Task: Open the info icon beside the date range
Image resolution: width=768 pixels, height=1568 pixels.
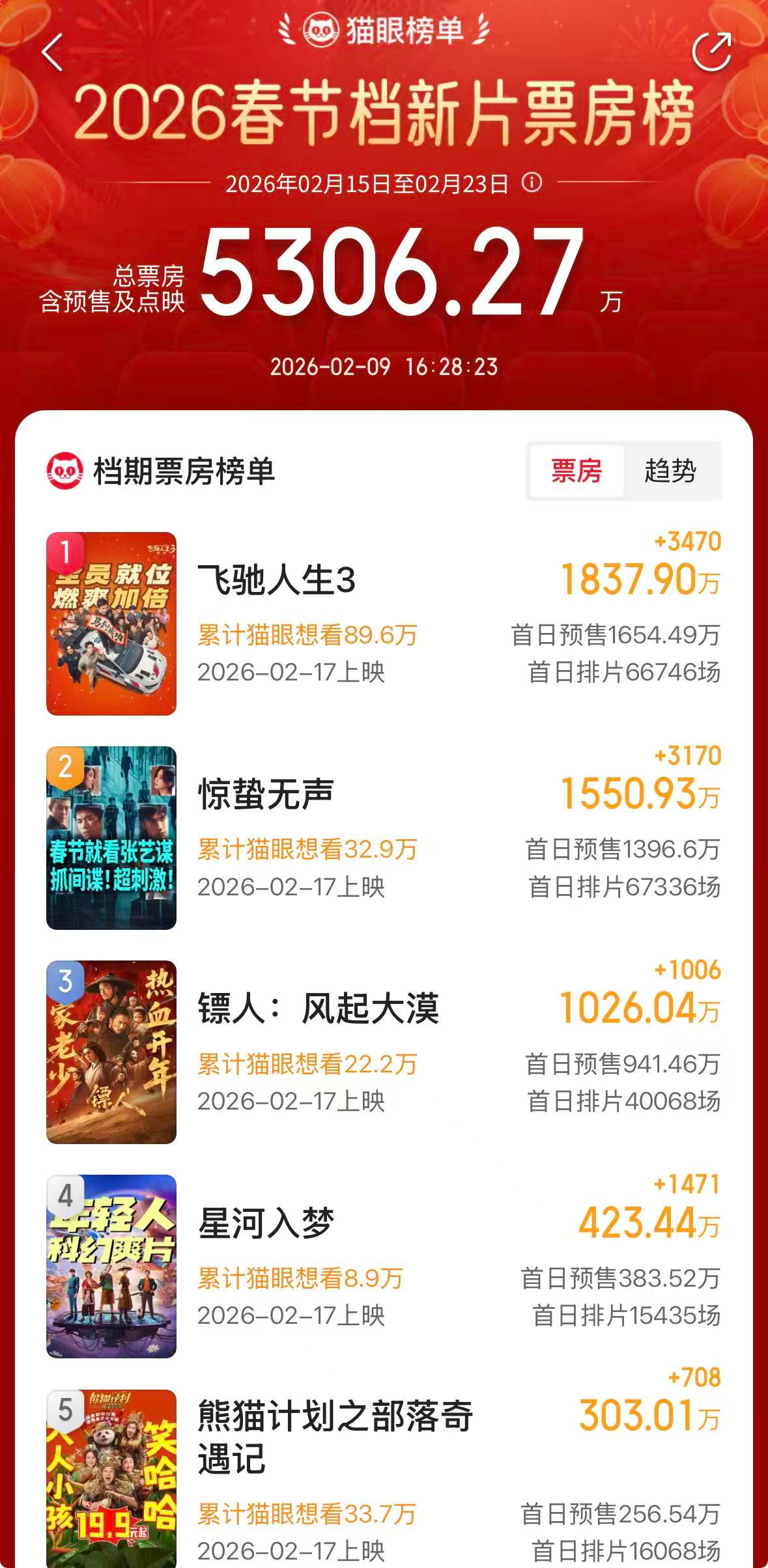Action: 532,183
